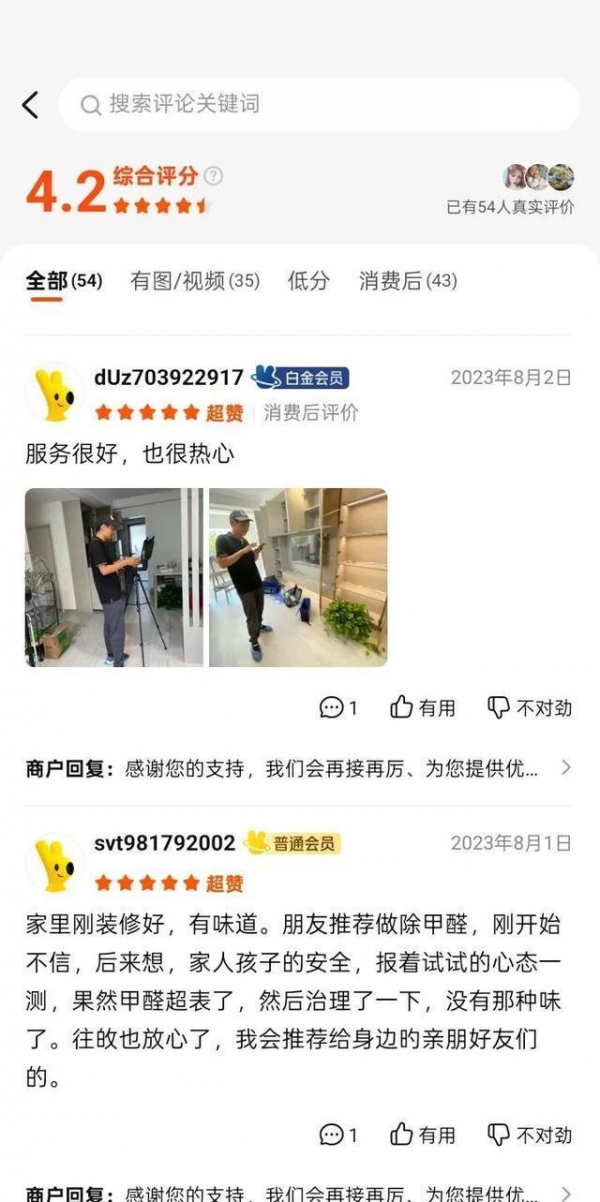Open comments on dUz703922917's review

(337, 708)
